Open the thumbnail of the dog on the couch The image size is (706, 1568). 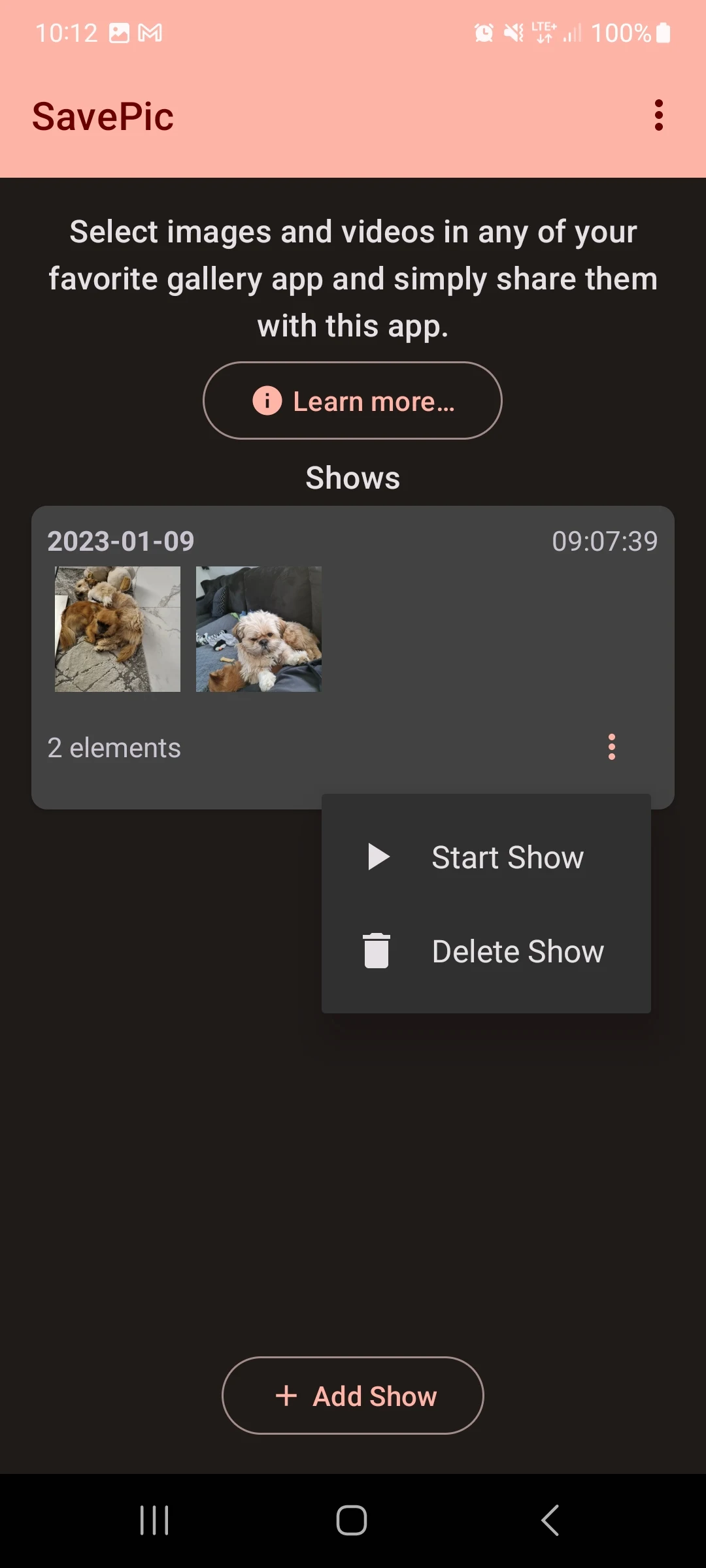[259, 629]
